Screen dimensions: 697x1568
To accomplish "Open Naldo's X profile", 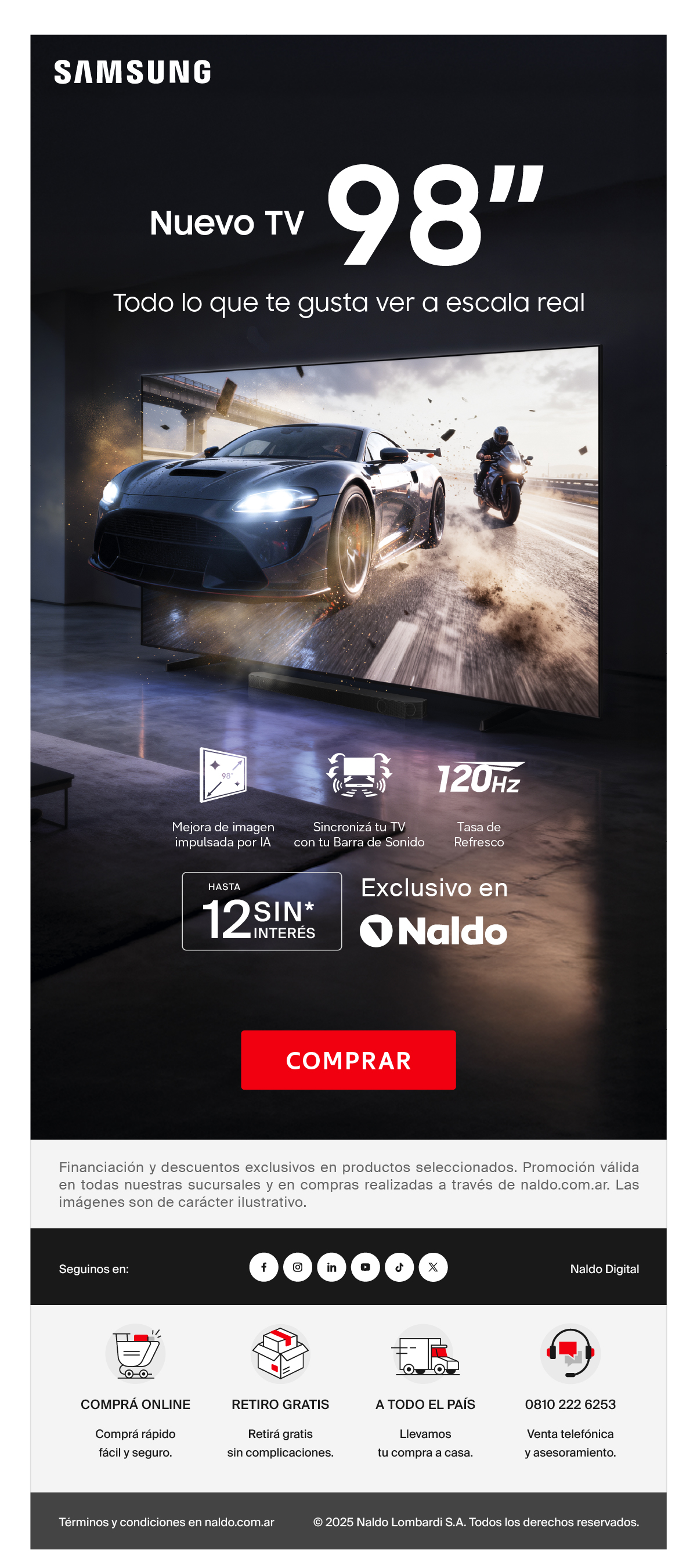I will (x=433, y=1267).
